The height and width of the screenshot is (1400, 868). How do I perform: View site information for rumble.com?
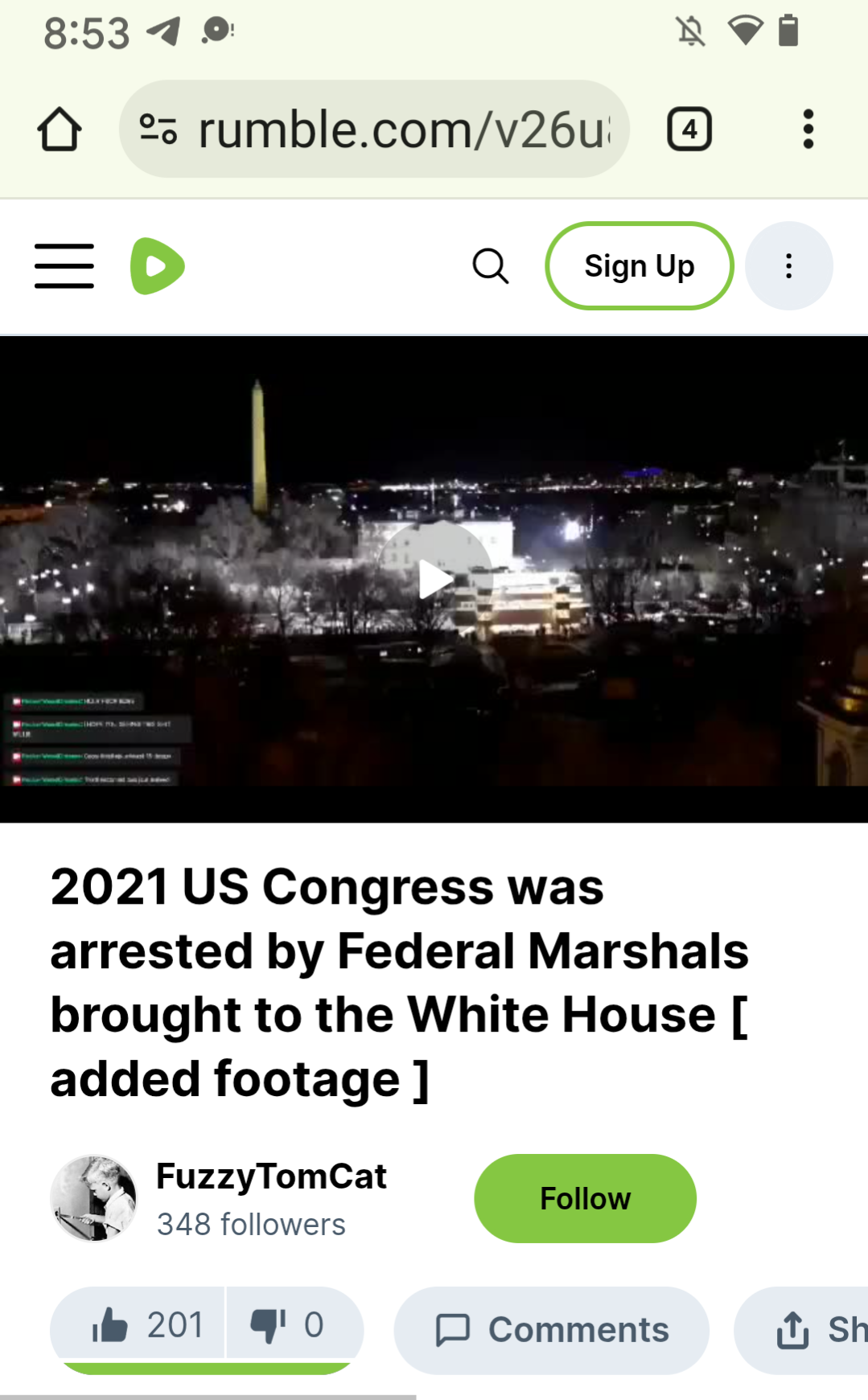158,129
